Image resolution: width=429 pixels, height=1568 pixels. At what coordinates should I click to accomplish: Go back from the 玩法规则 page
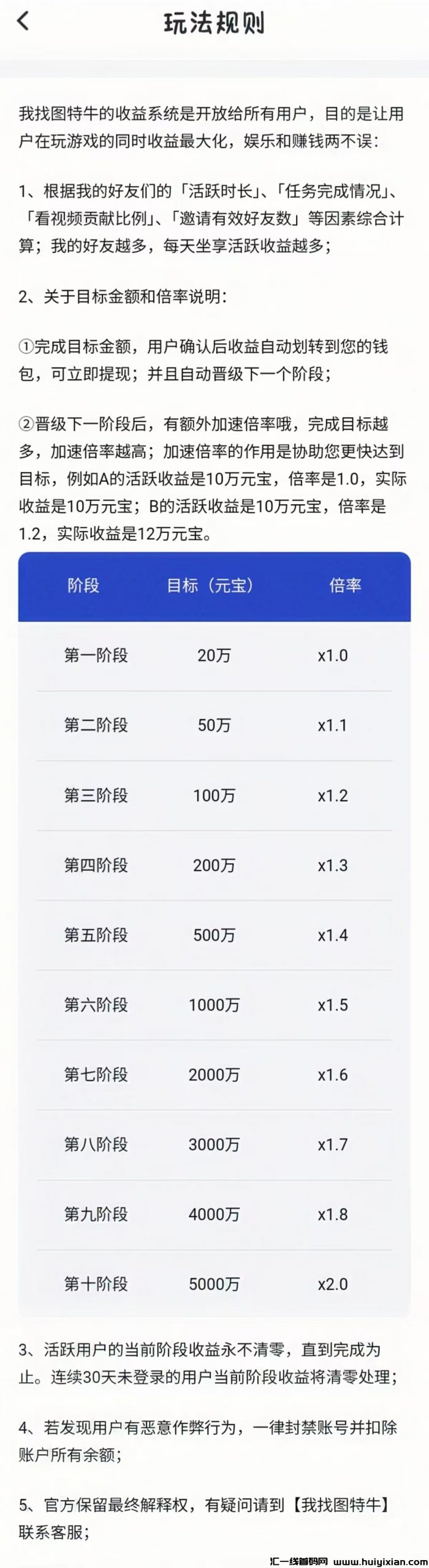23,22
